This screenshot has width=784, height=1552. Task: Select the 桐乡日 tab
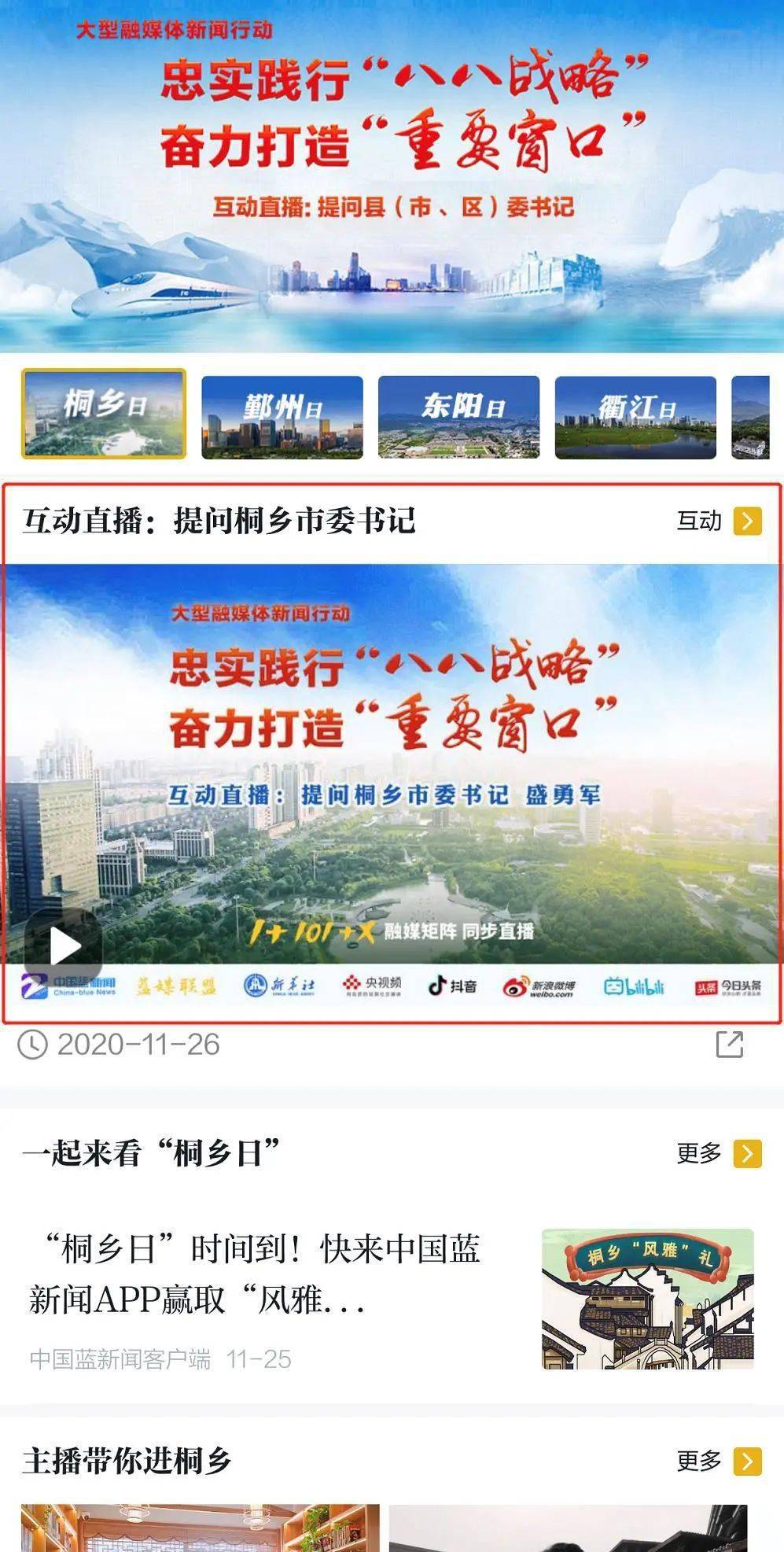point(104,414)
